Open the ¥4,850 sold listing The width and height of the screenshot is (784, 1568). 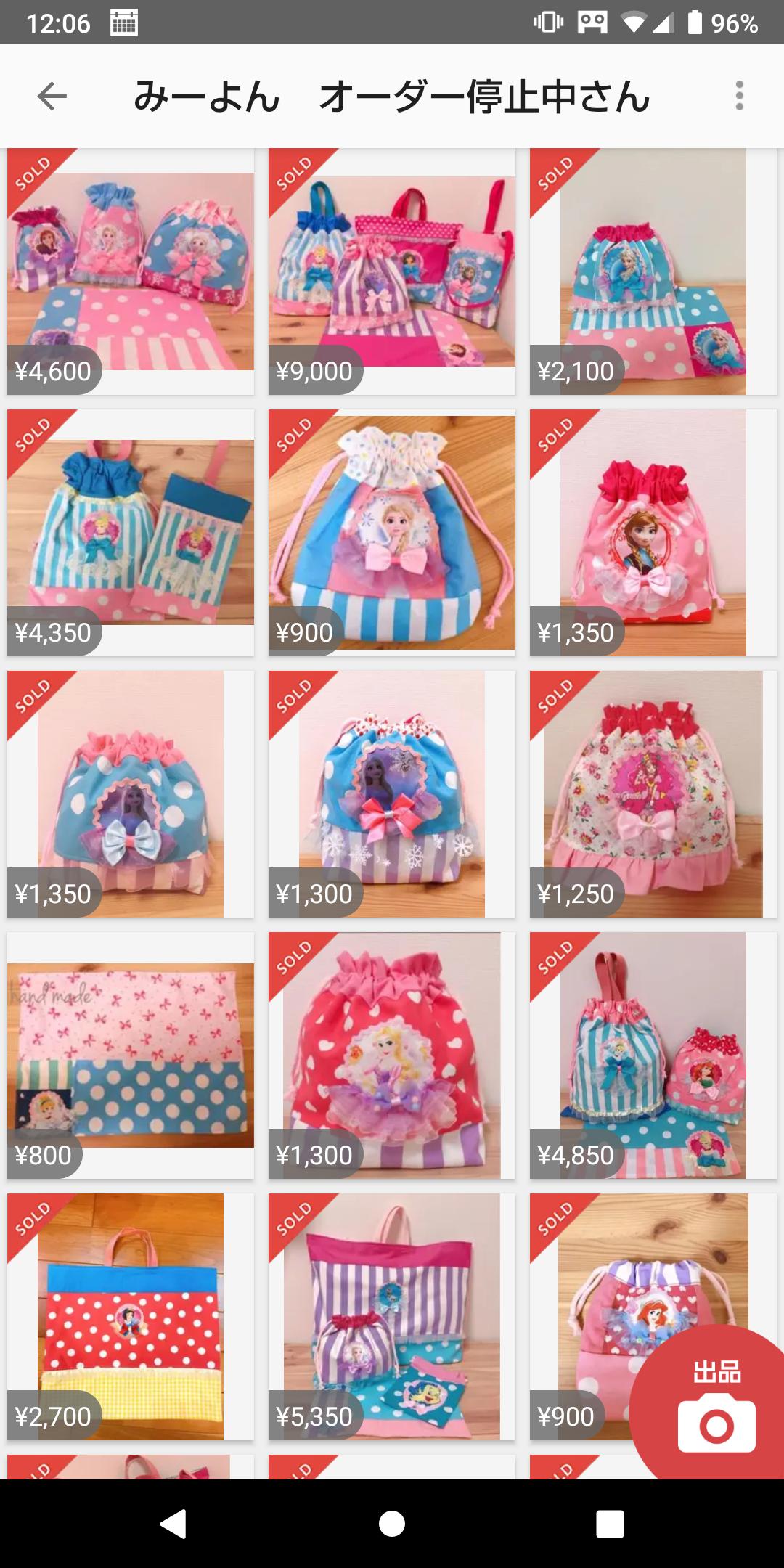(x=653, y=1055)
